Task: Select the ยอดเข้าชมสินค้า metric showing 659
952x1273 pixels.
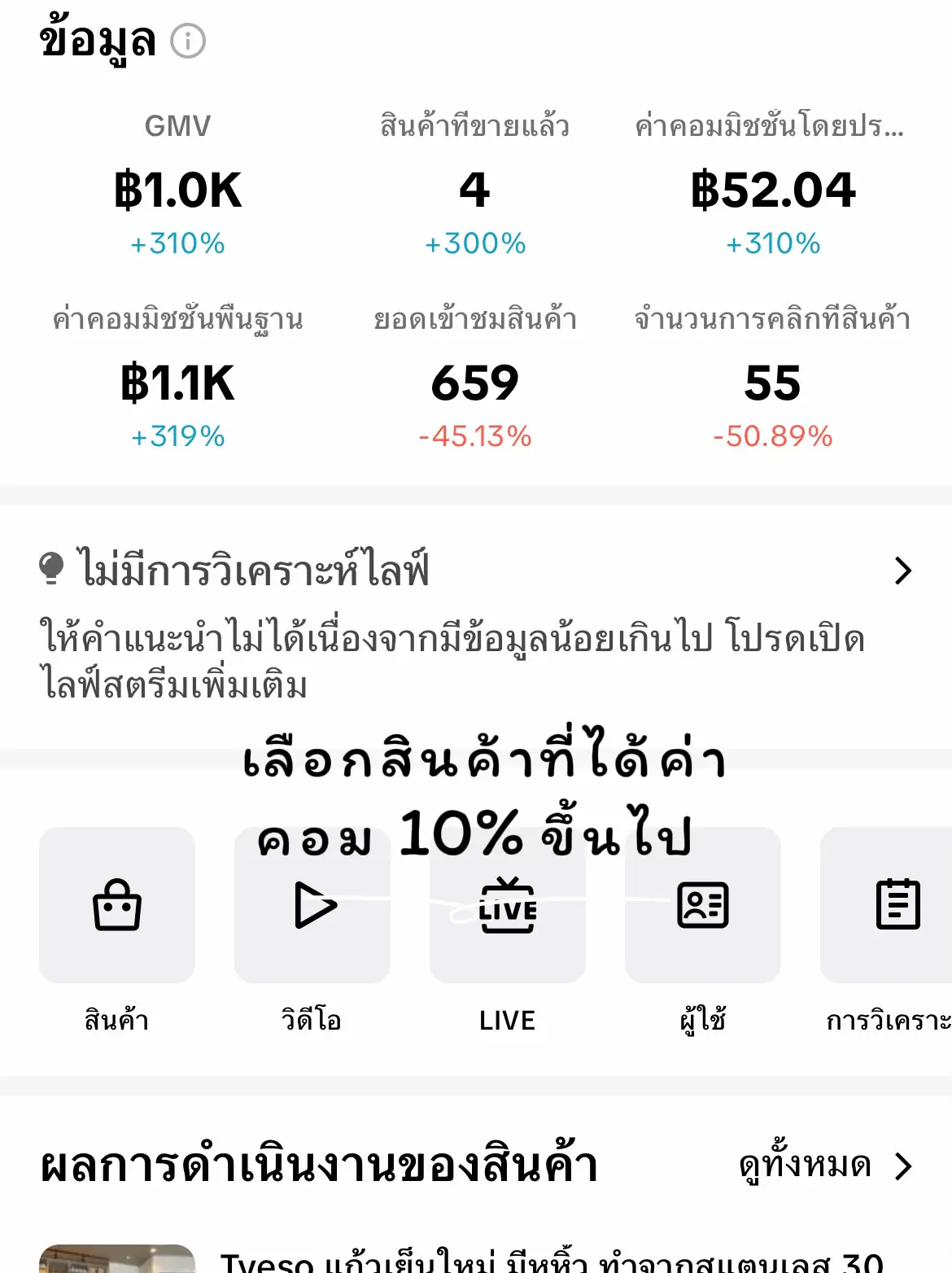Action: (x=476, y=383)
